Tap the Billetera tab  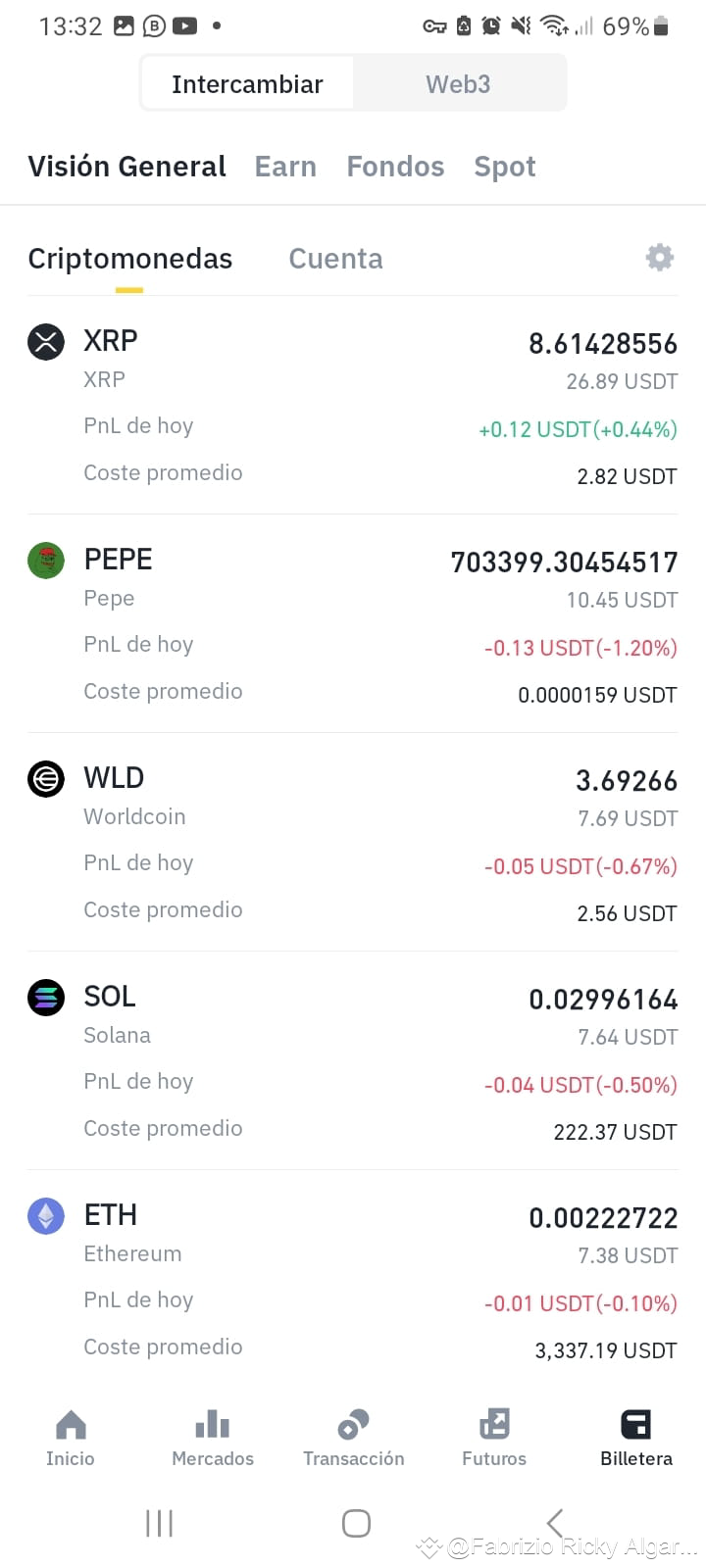636,1438
